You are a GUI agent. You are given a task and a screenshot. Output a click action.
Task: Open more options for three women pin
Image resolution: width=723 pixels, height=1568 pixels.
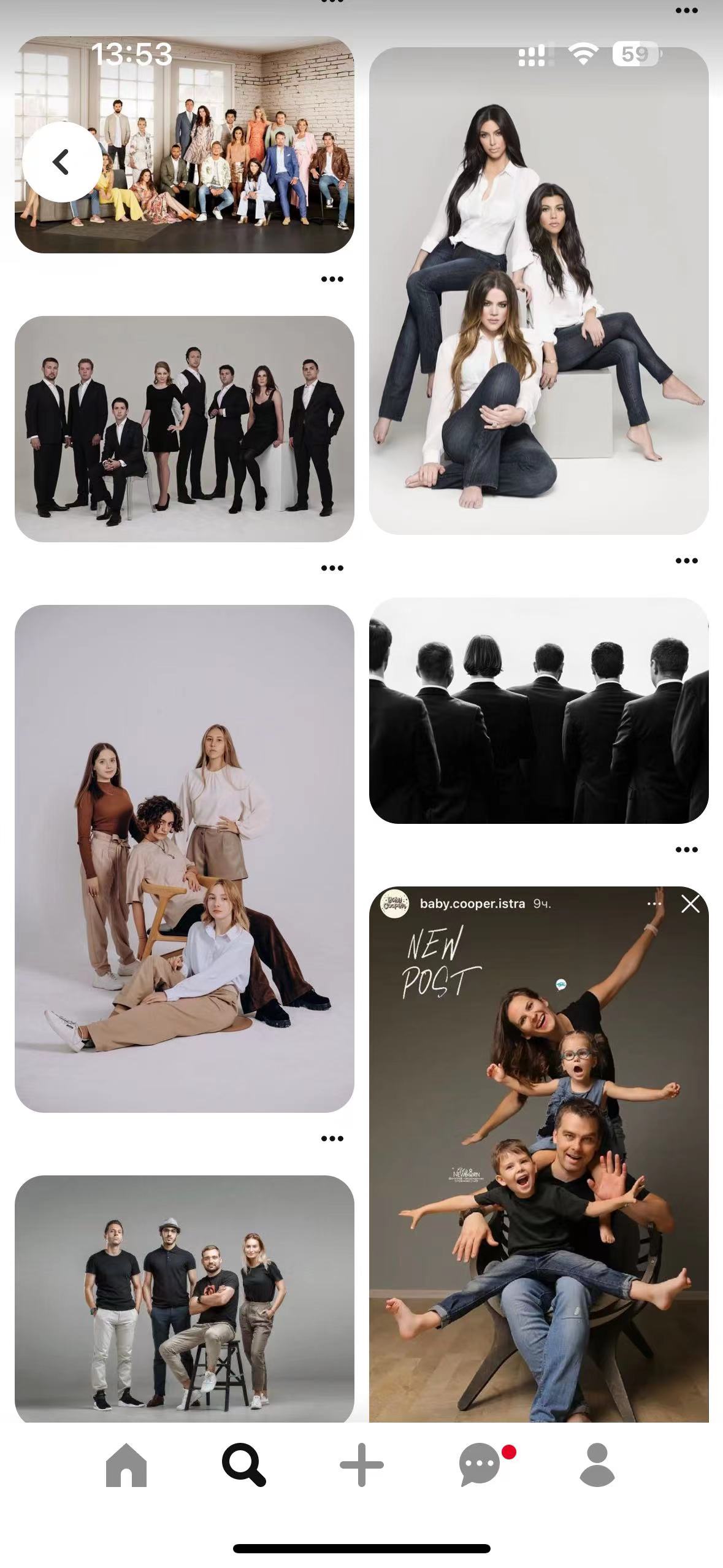[686, 561]
